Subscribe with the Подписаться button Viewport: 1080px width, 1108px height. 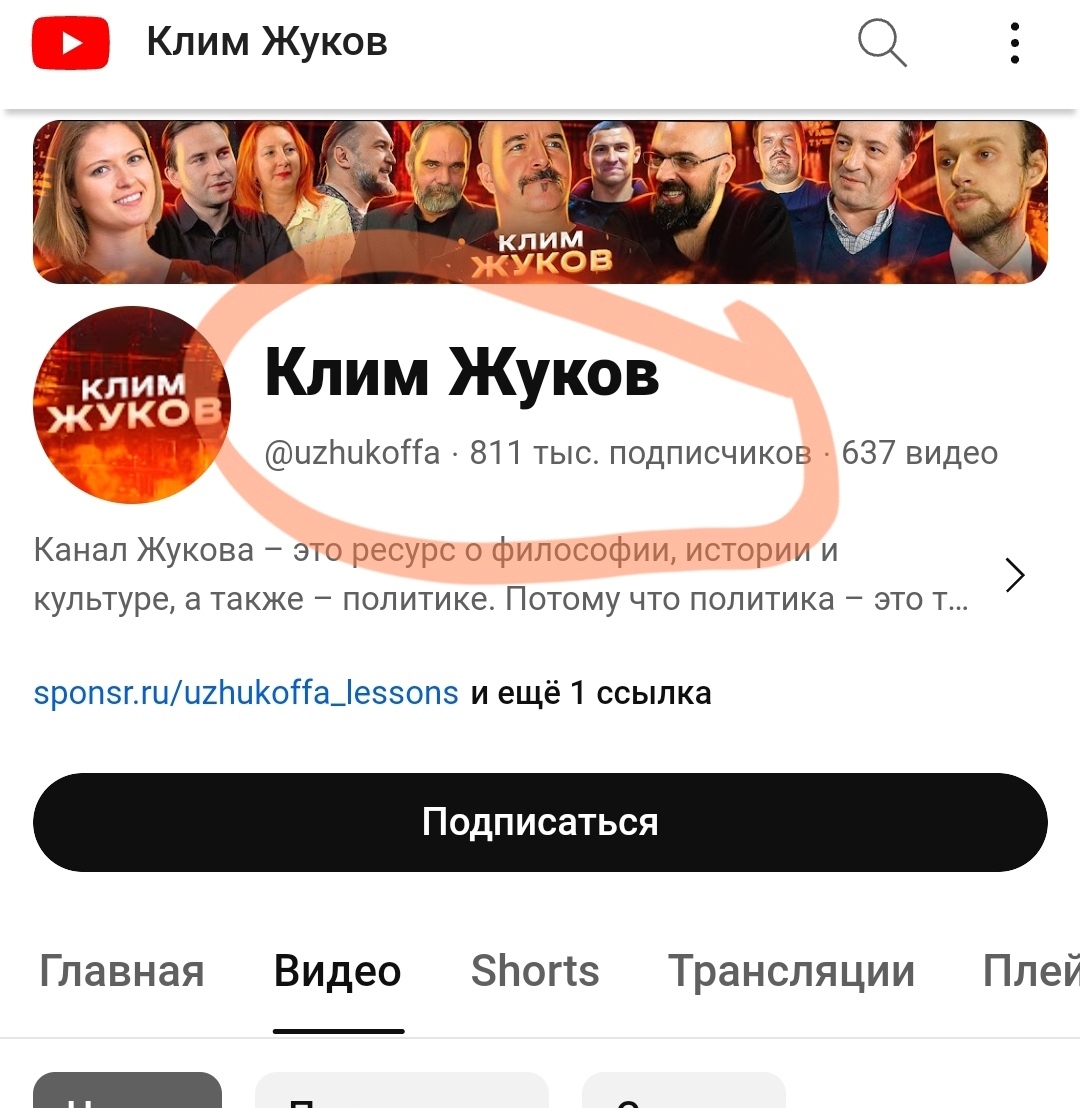pyautogui.click(x=540, y=822)
